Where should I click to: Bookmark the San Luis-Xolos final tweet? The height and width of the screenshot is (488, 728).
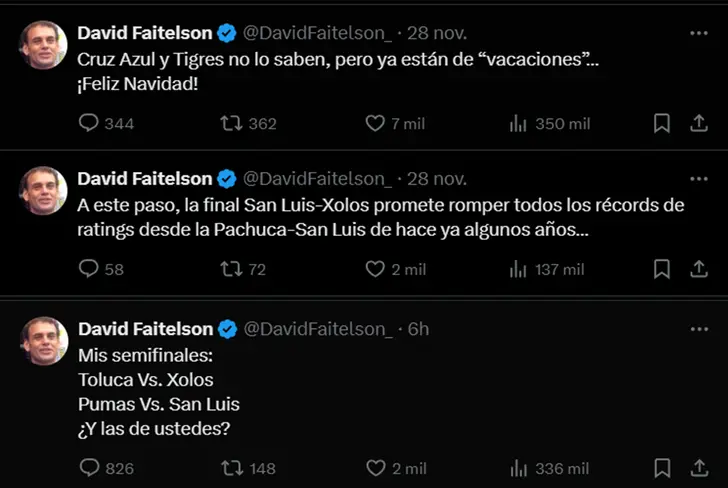coord(661,269)
